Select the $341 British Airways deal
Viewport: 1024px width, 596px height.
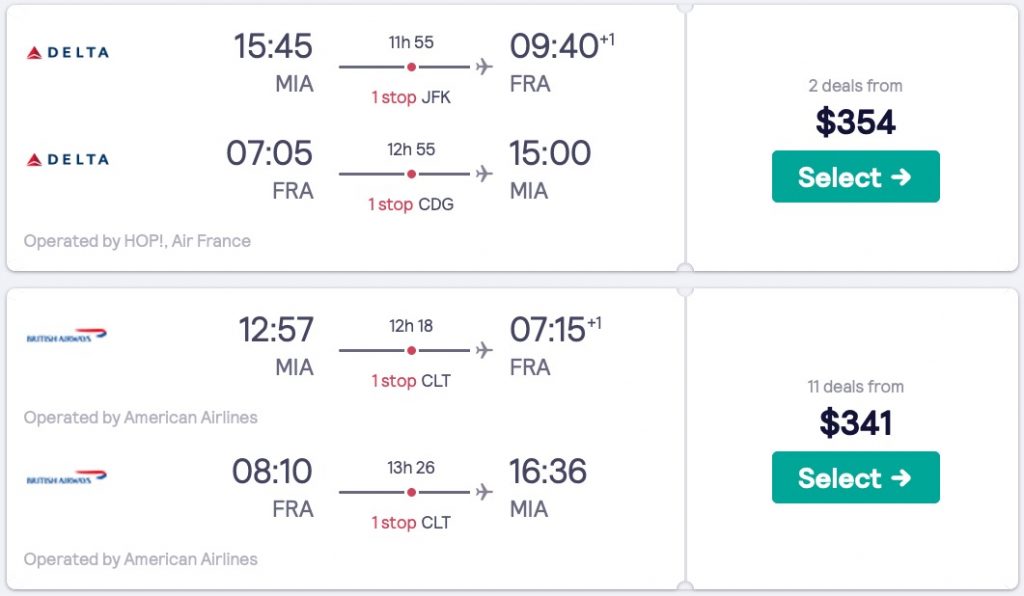855,478
